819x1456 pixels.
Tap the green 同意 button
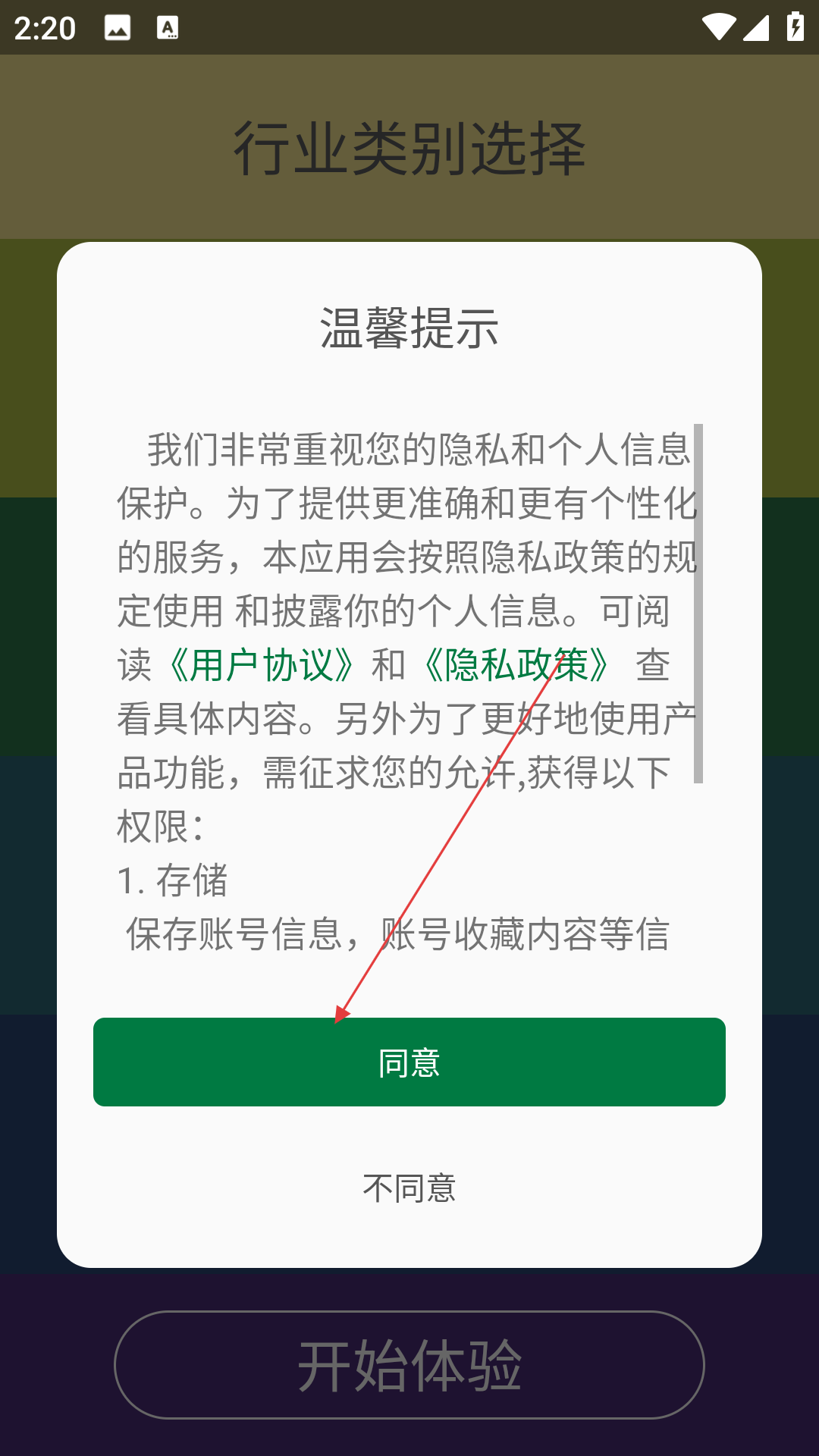pyautogui.click(x=409, y=1062)
